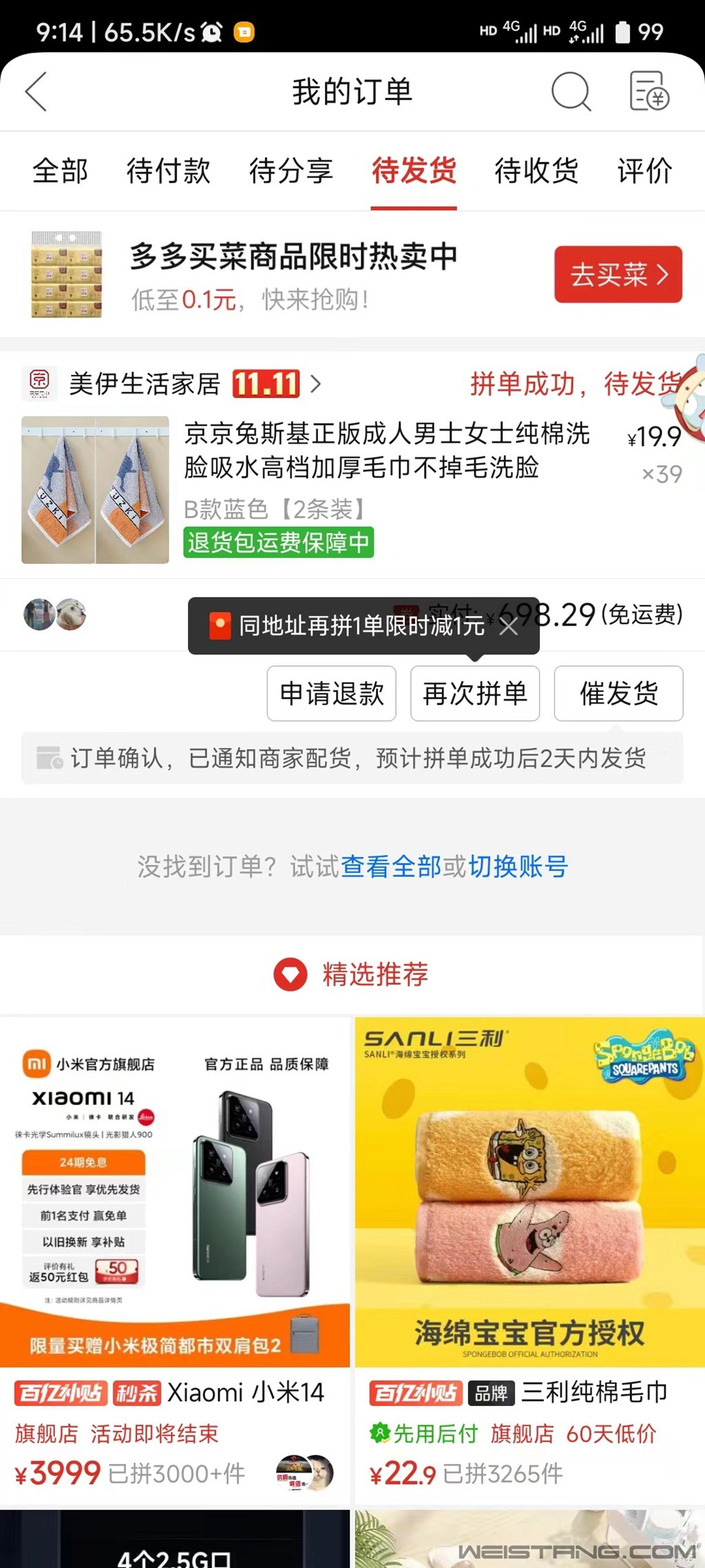Dismiss the 同地址再拼1单 tooltip
The width and height of the screenshot is (705, 1568).
pyautogui.click(x=509, y=626)
